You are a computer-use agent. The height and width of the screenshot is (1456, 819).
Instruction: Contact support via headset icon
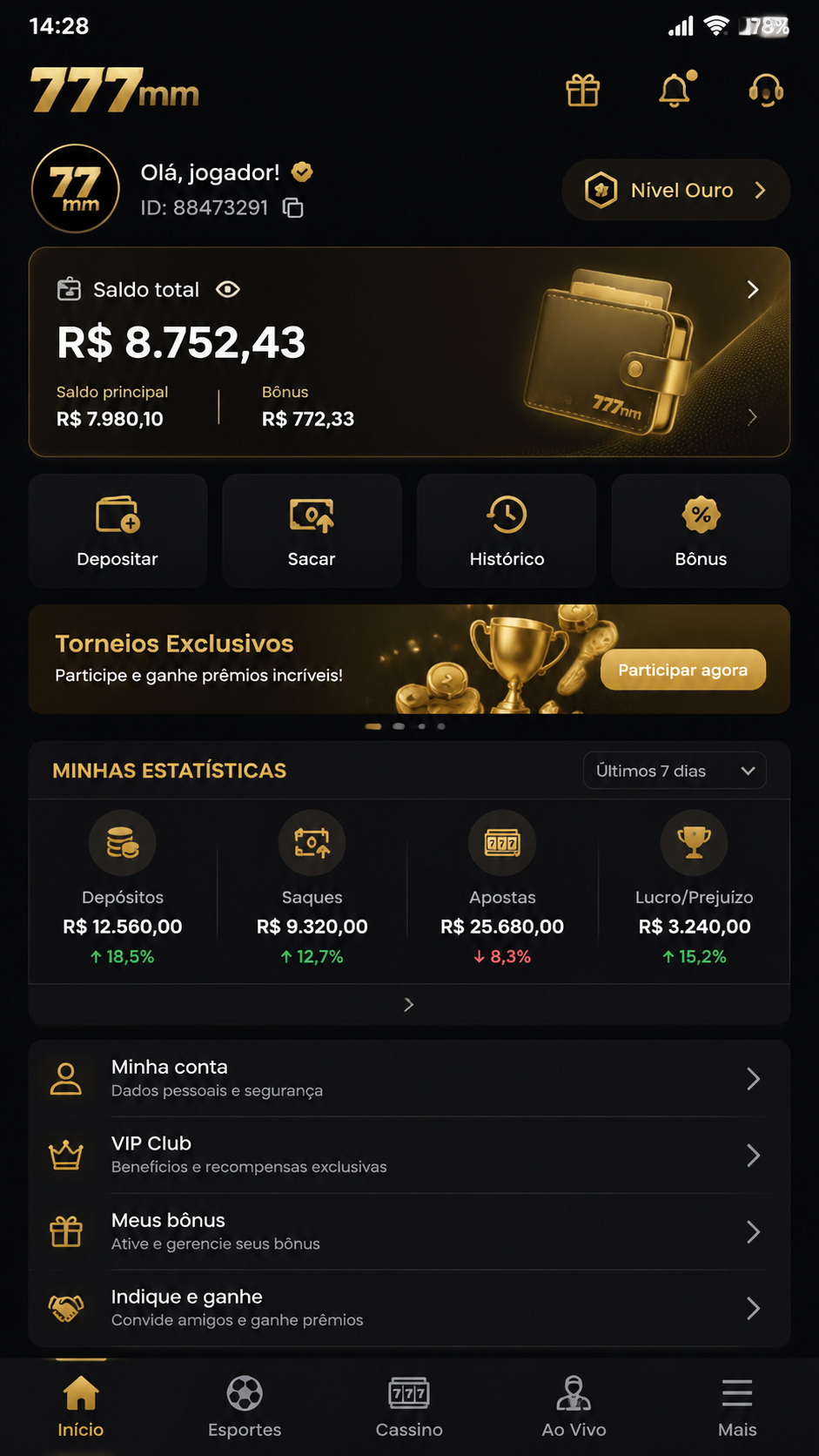(x=766, y=91)
